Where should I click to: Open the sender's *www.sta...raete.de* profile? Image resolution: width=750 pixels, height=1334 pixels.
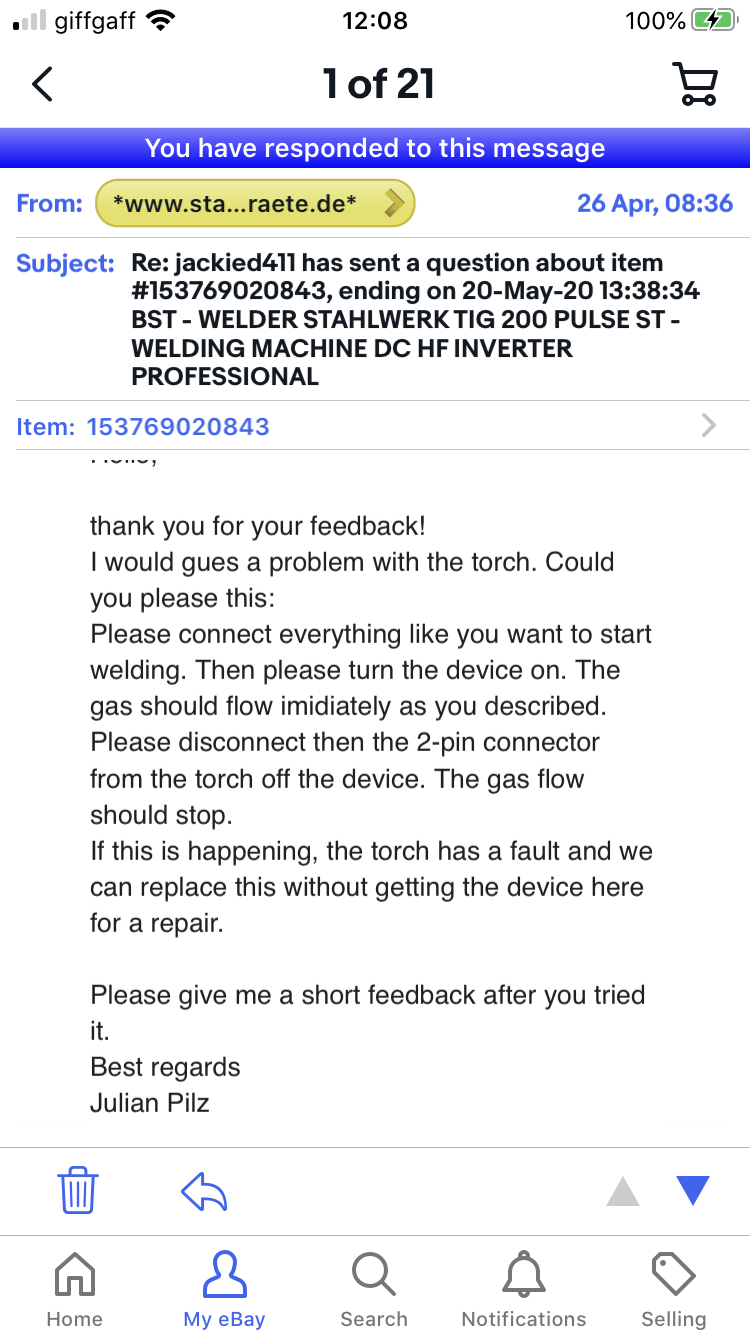pos(254,204)
